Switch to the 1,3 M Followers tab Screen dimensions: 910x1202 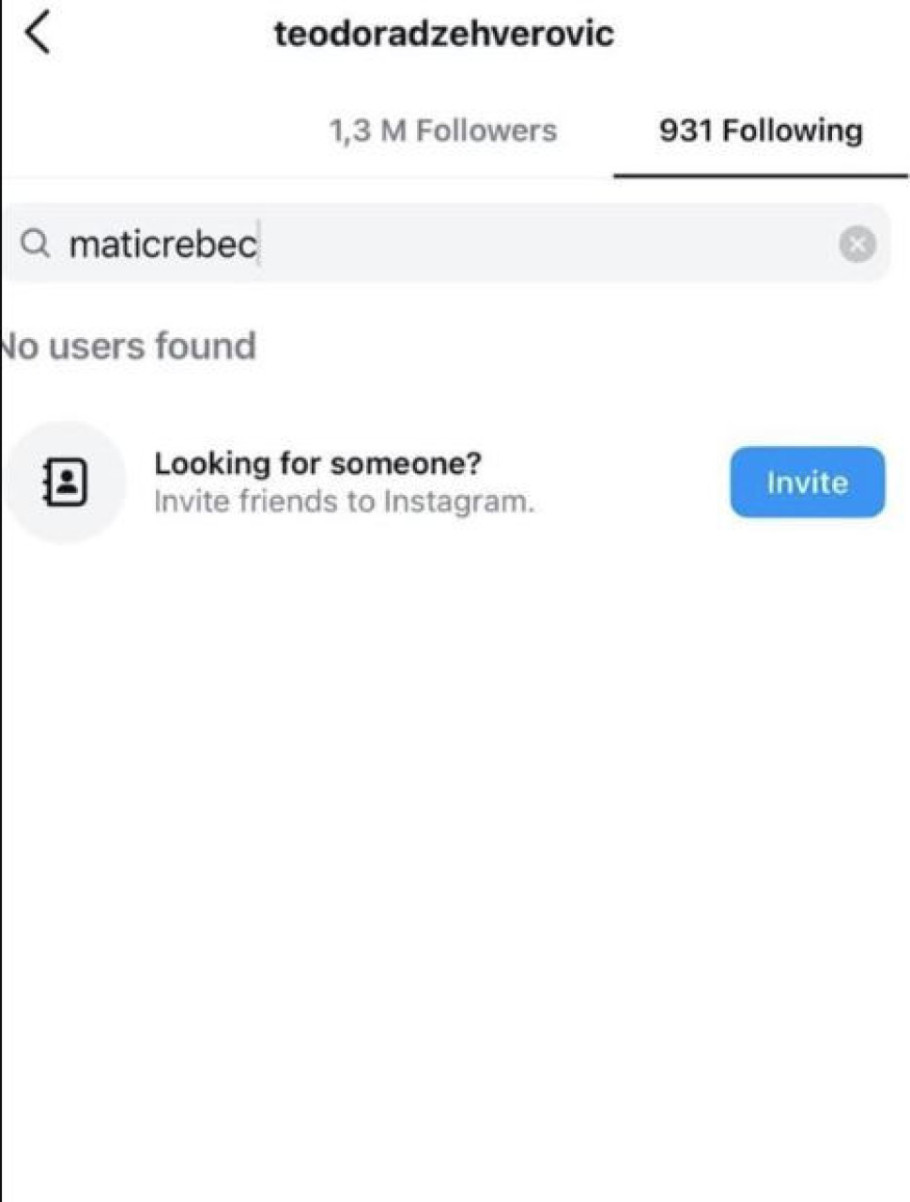click(x=443, y=131)
